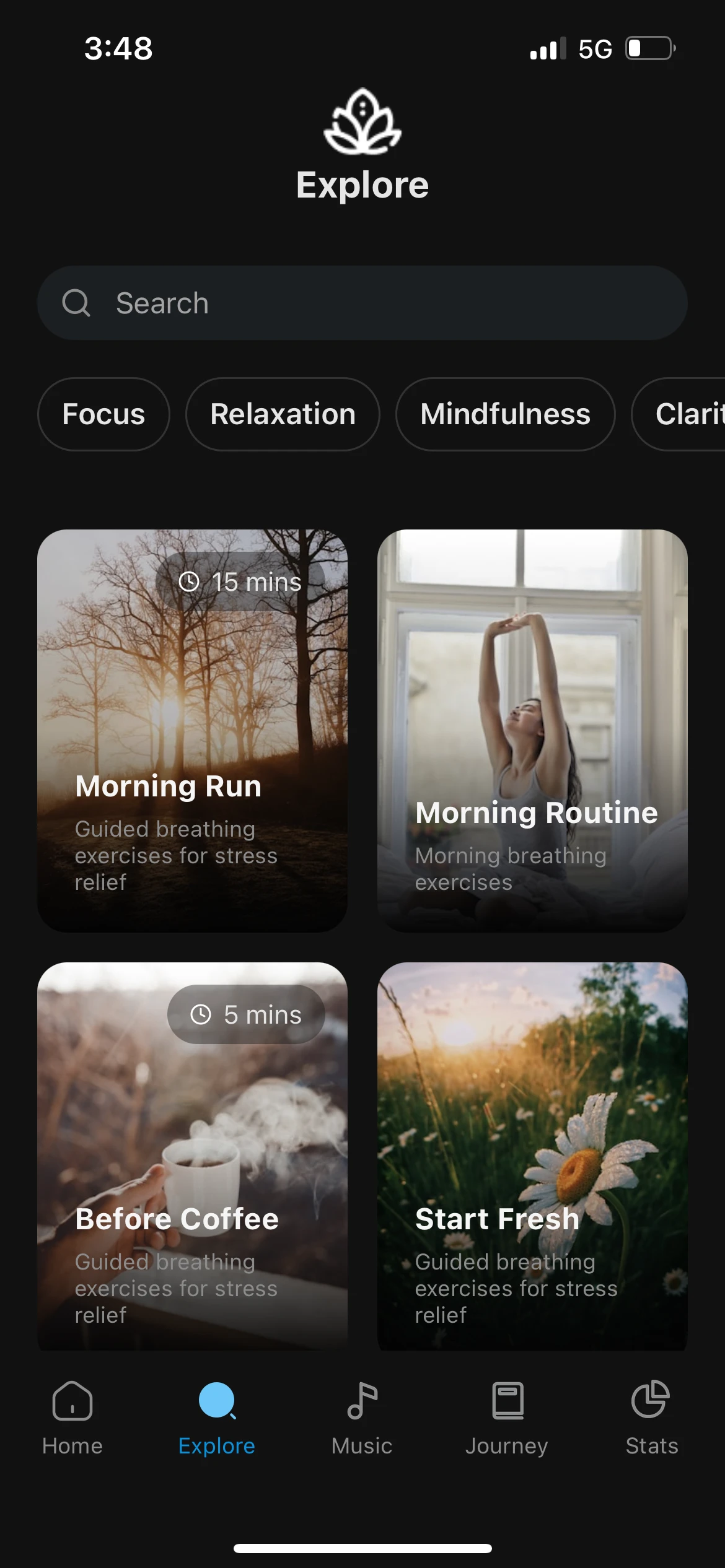Open the Morning Routine card

tap(532, 731)
